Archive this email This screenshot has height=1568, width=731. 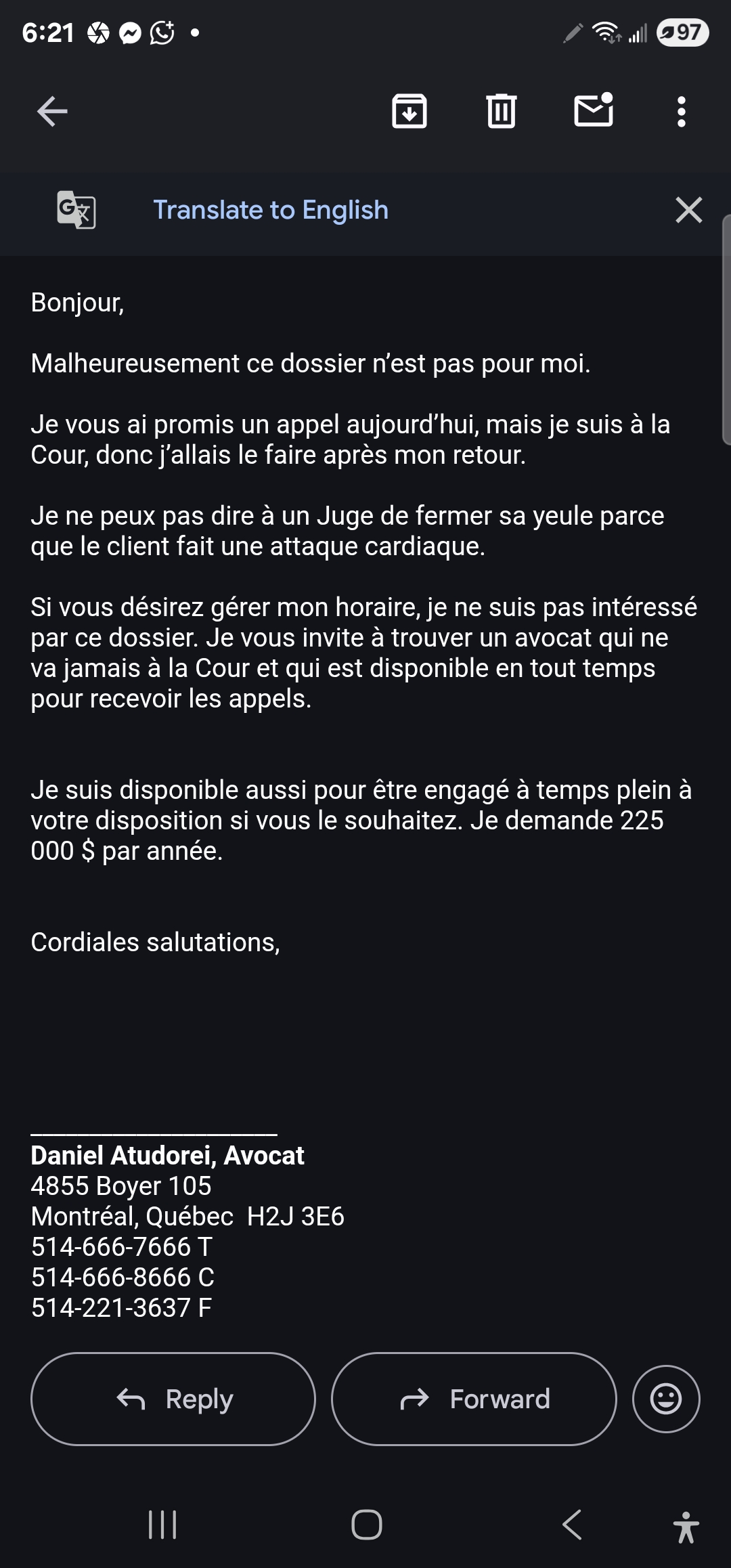[x=409, y=112]
